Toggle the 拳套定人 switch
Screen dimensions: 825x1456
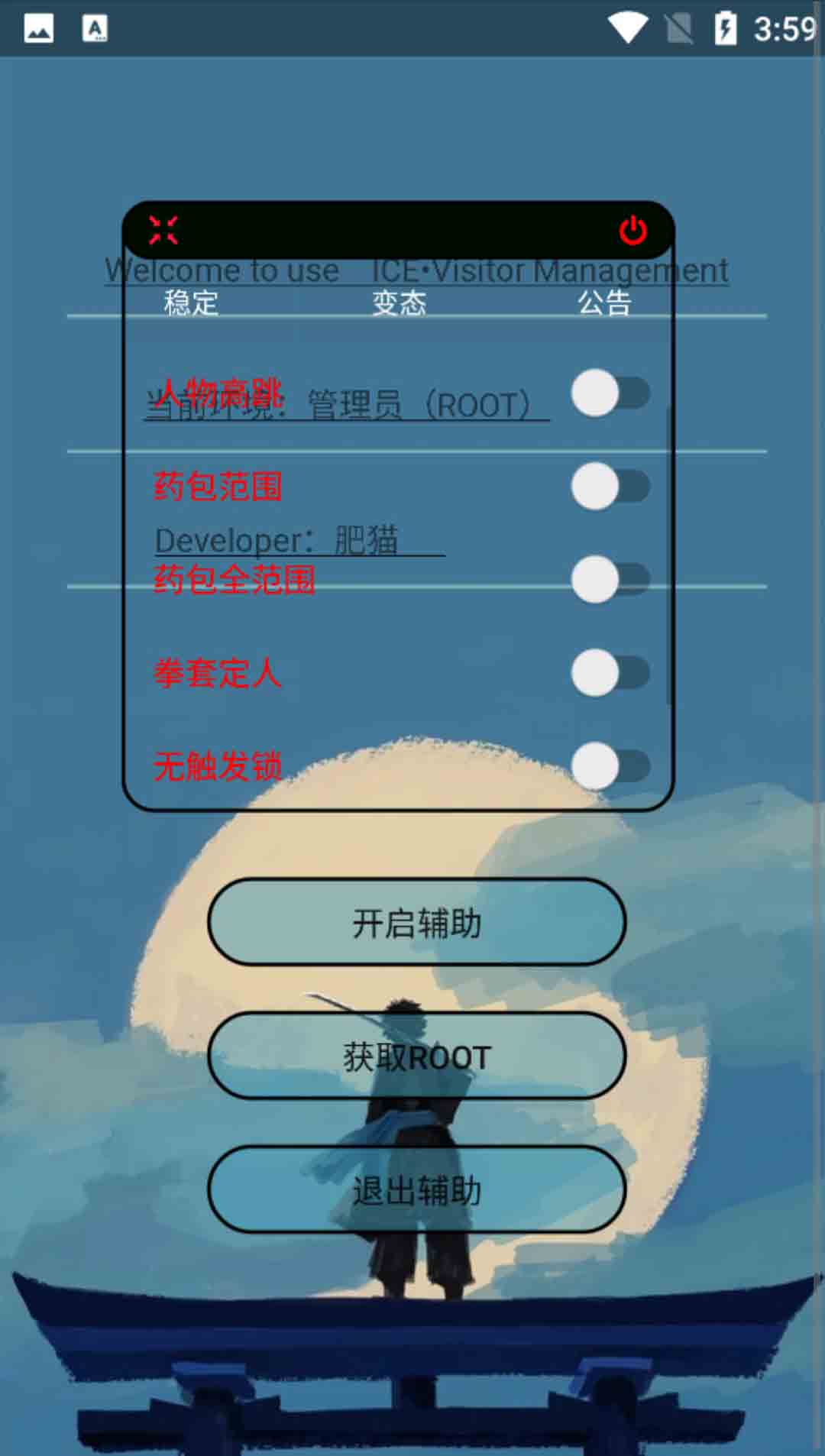pos(610,672)
